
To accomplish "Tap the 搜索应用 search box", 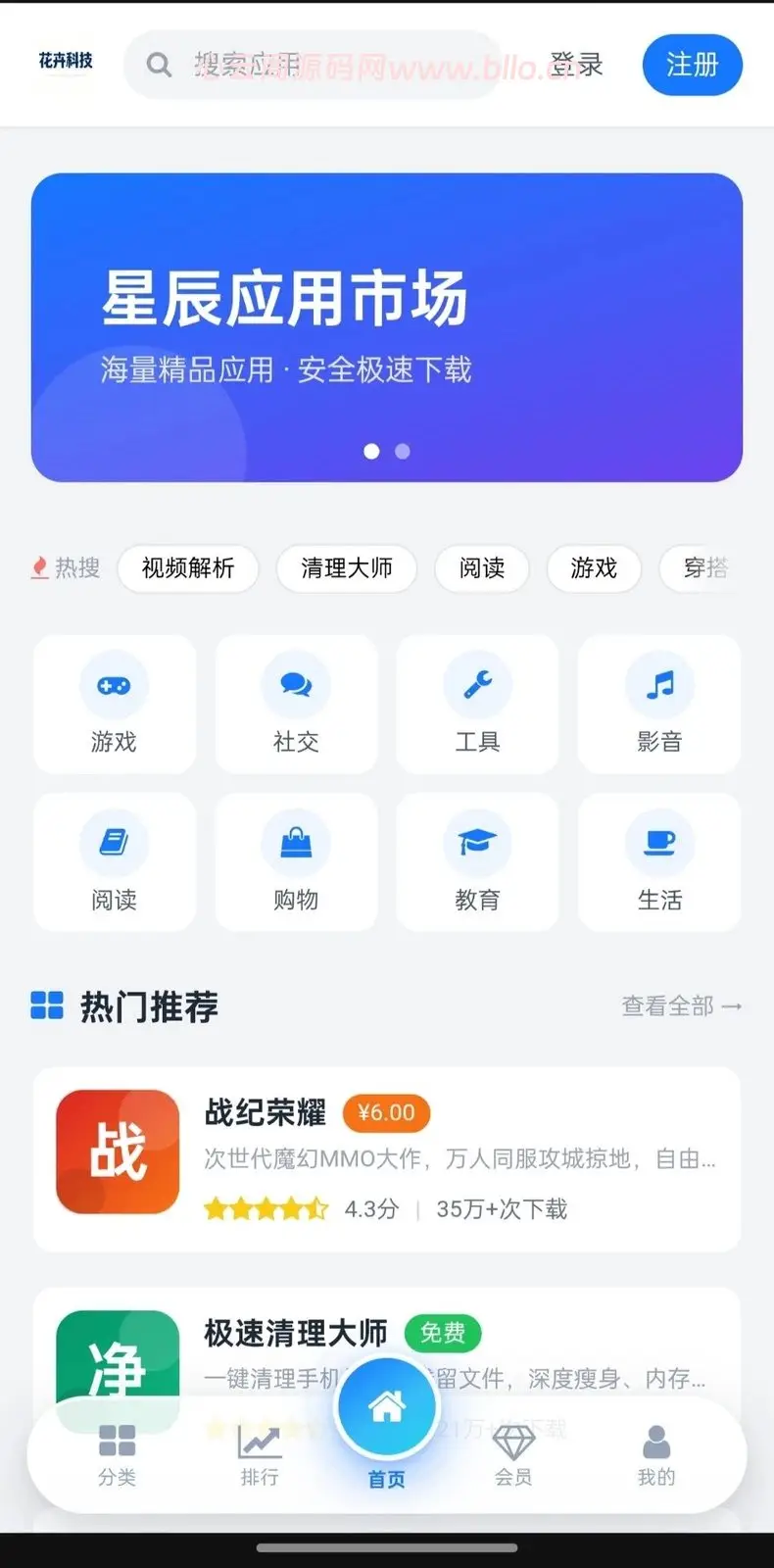I will (x=314, y=65).
